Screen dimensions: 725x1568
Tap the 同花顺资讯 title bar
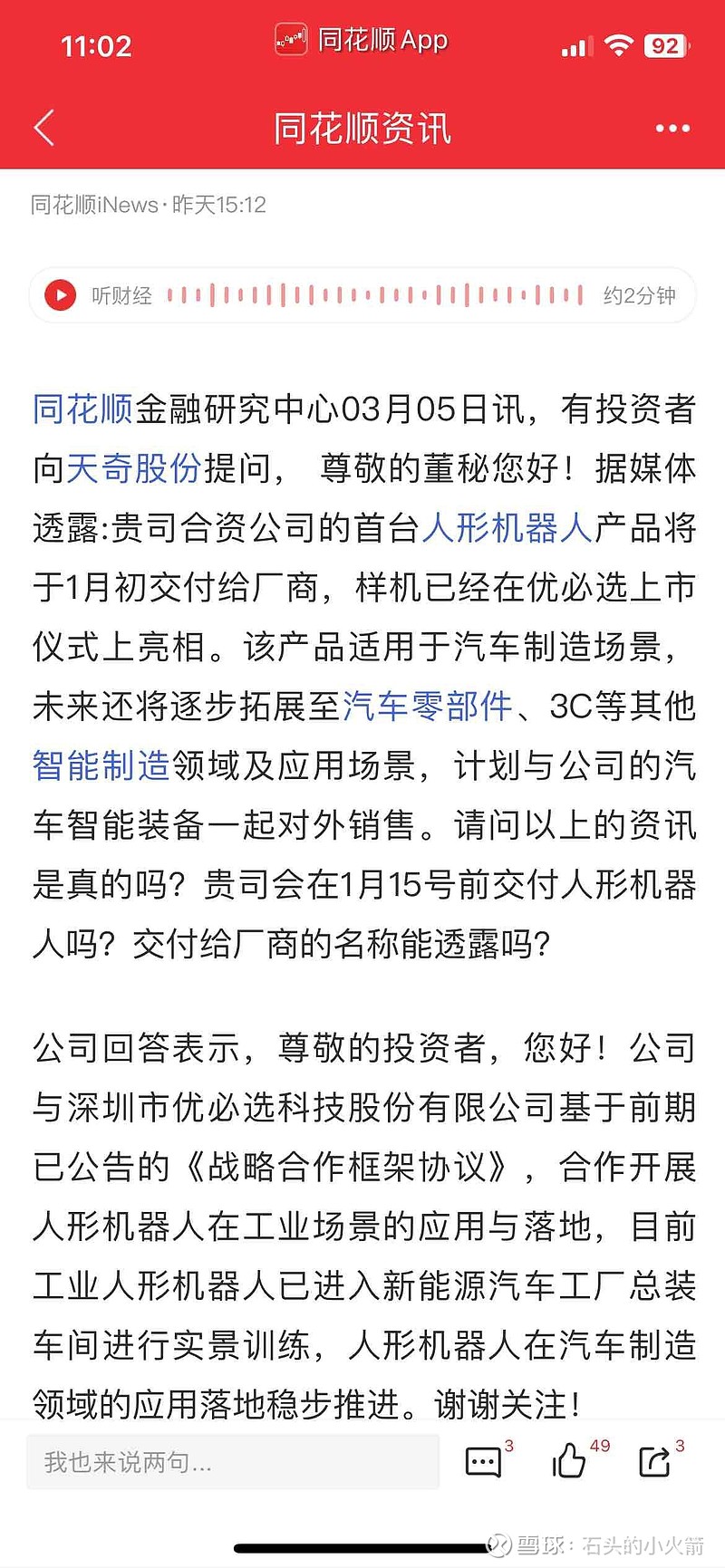pyautogui.click(x=362, y=128)
